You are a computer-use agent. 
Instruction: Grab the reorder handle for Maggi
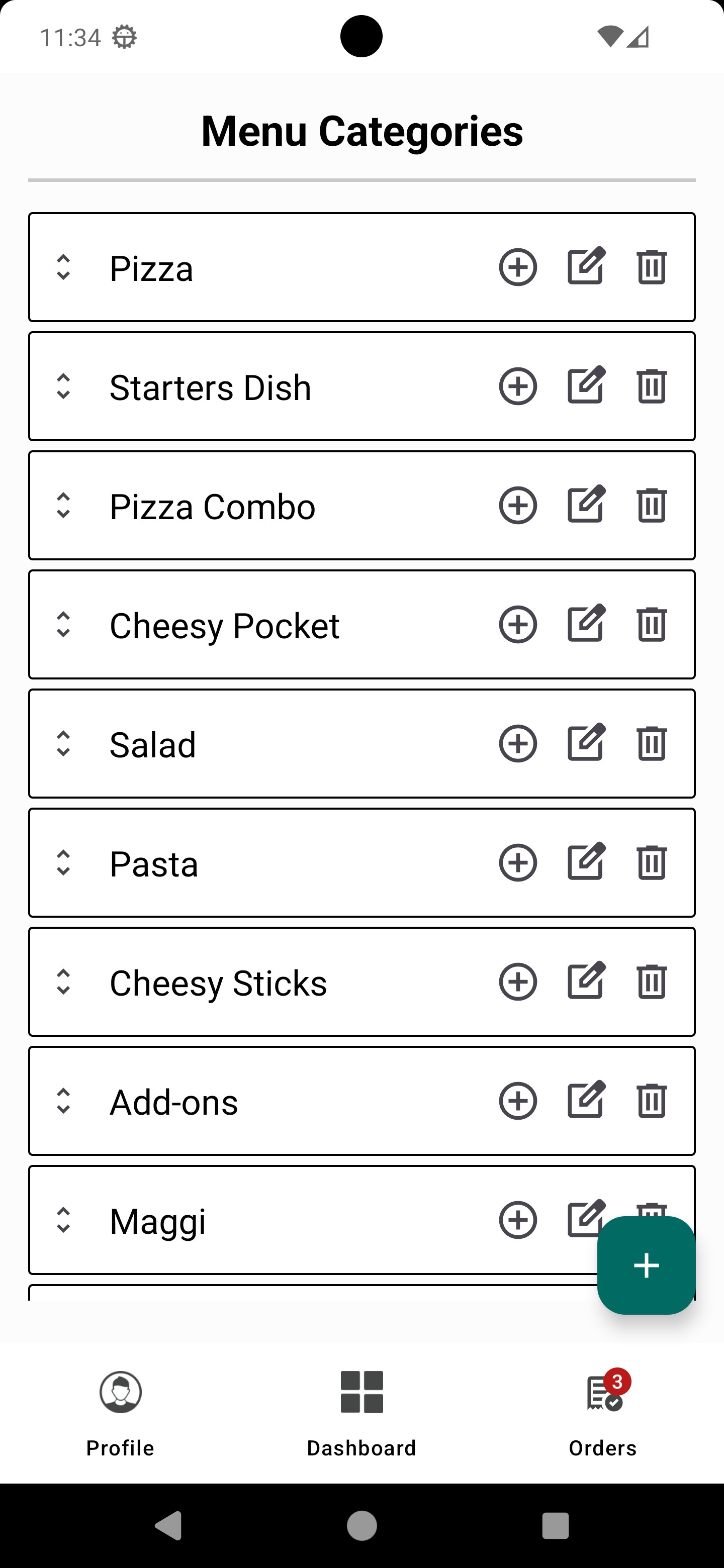(63, 1219)
